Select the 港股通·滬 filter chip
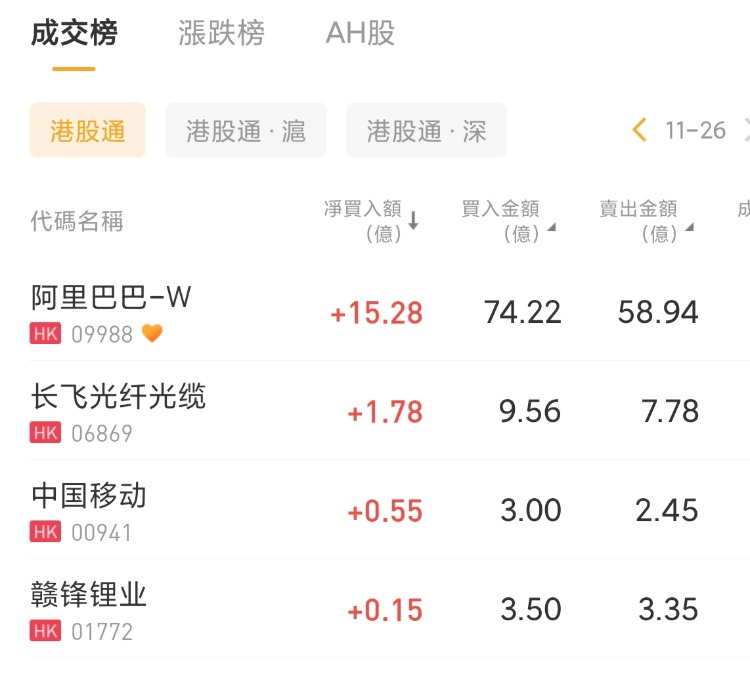The width and height of the screenshot is (750, 674). (246, 131)
